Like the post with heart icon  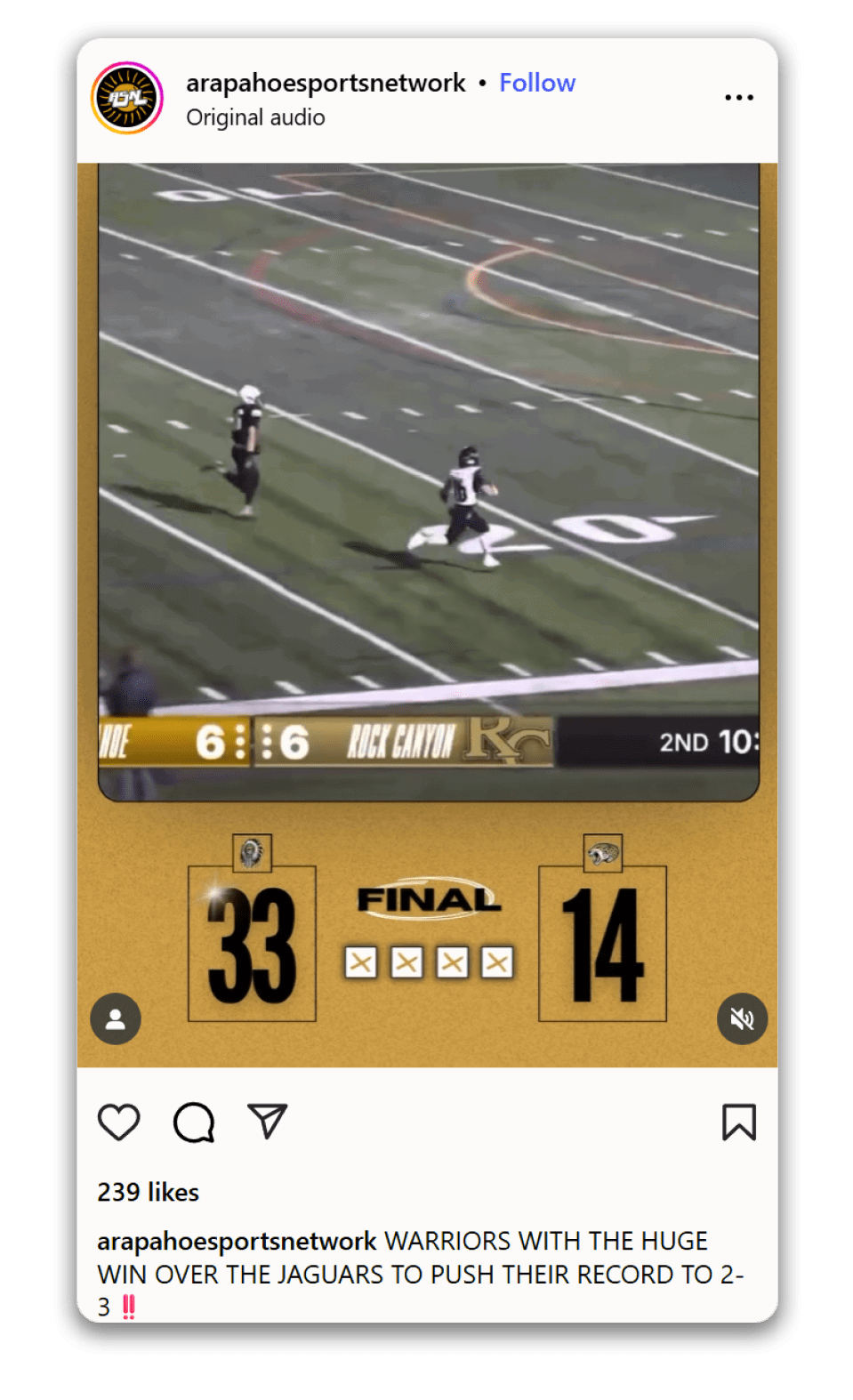coord(118,1122)
